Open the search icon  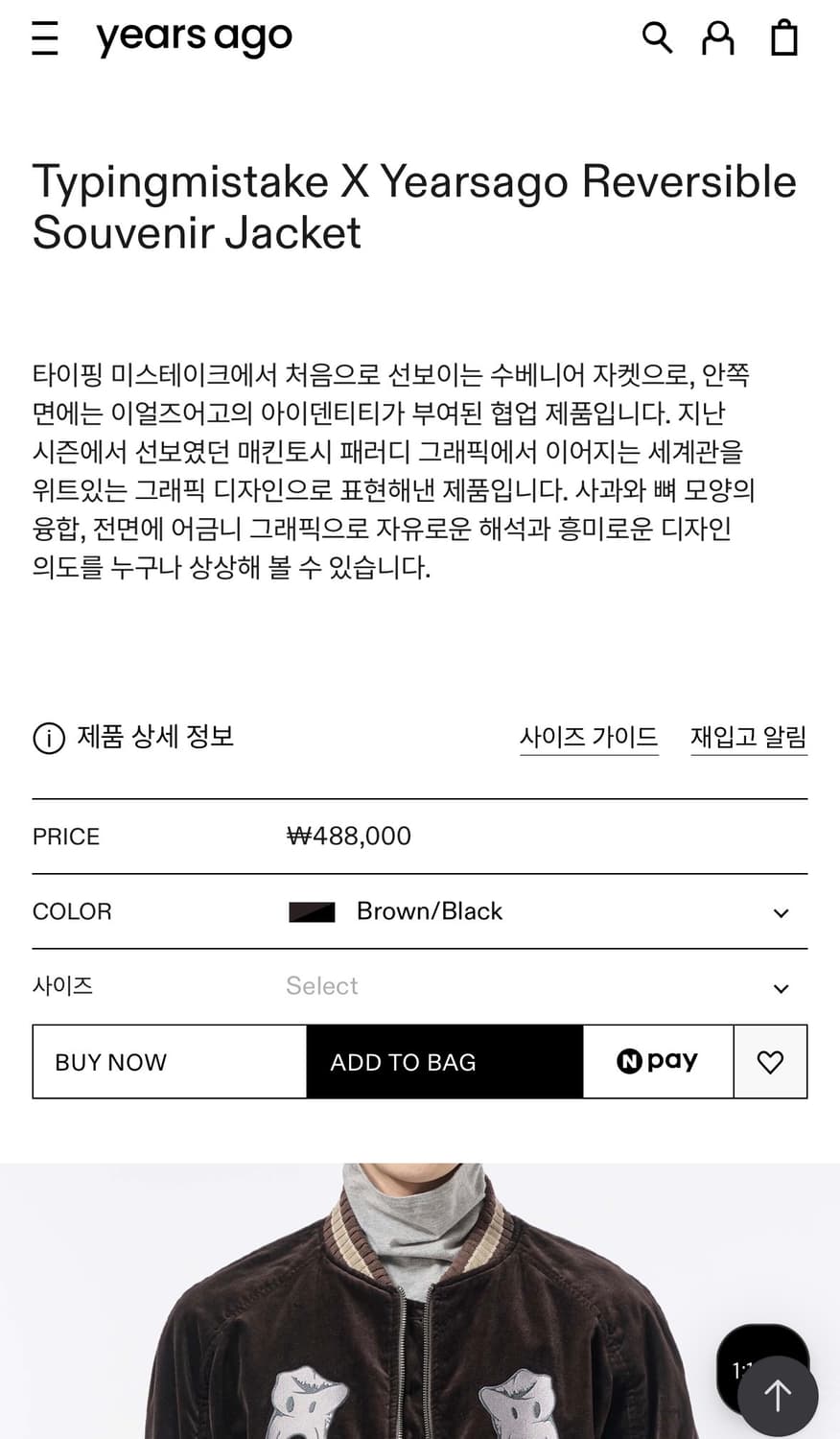[x=657, y=38]
